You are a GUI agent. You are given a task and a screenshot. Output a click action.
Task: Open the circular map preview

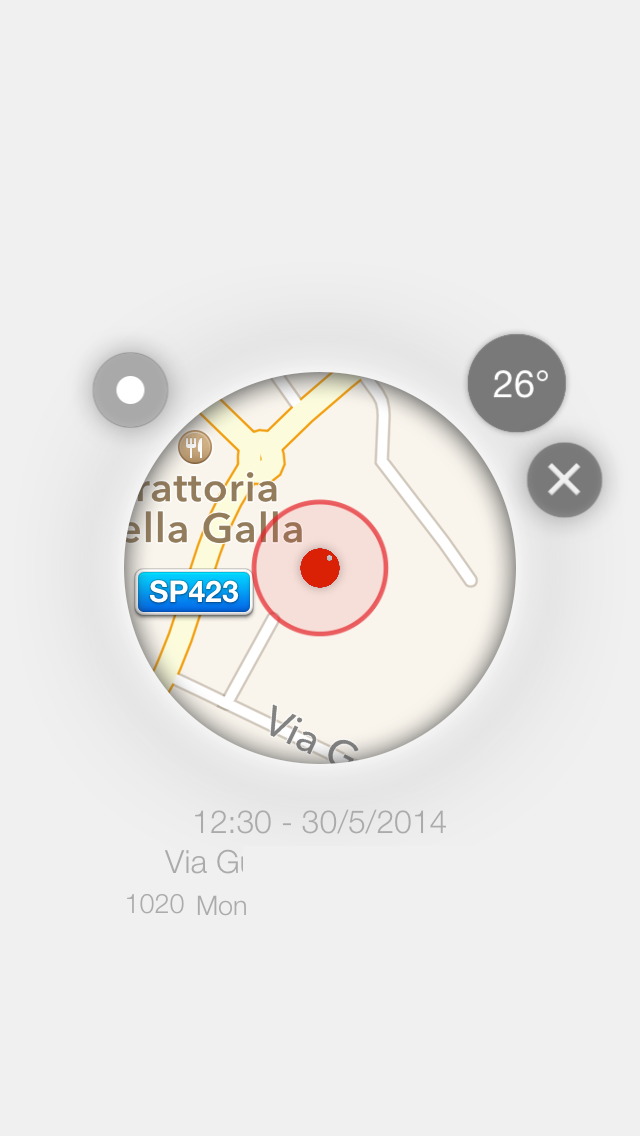click(x=320, y=568)
